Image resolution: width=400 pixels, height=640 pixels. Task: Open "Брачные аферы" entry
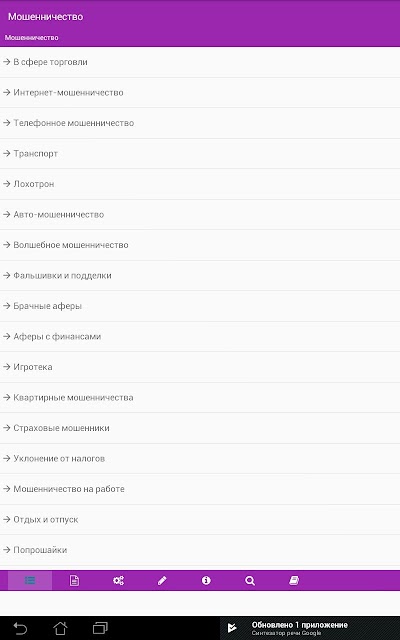[200, 306]
